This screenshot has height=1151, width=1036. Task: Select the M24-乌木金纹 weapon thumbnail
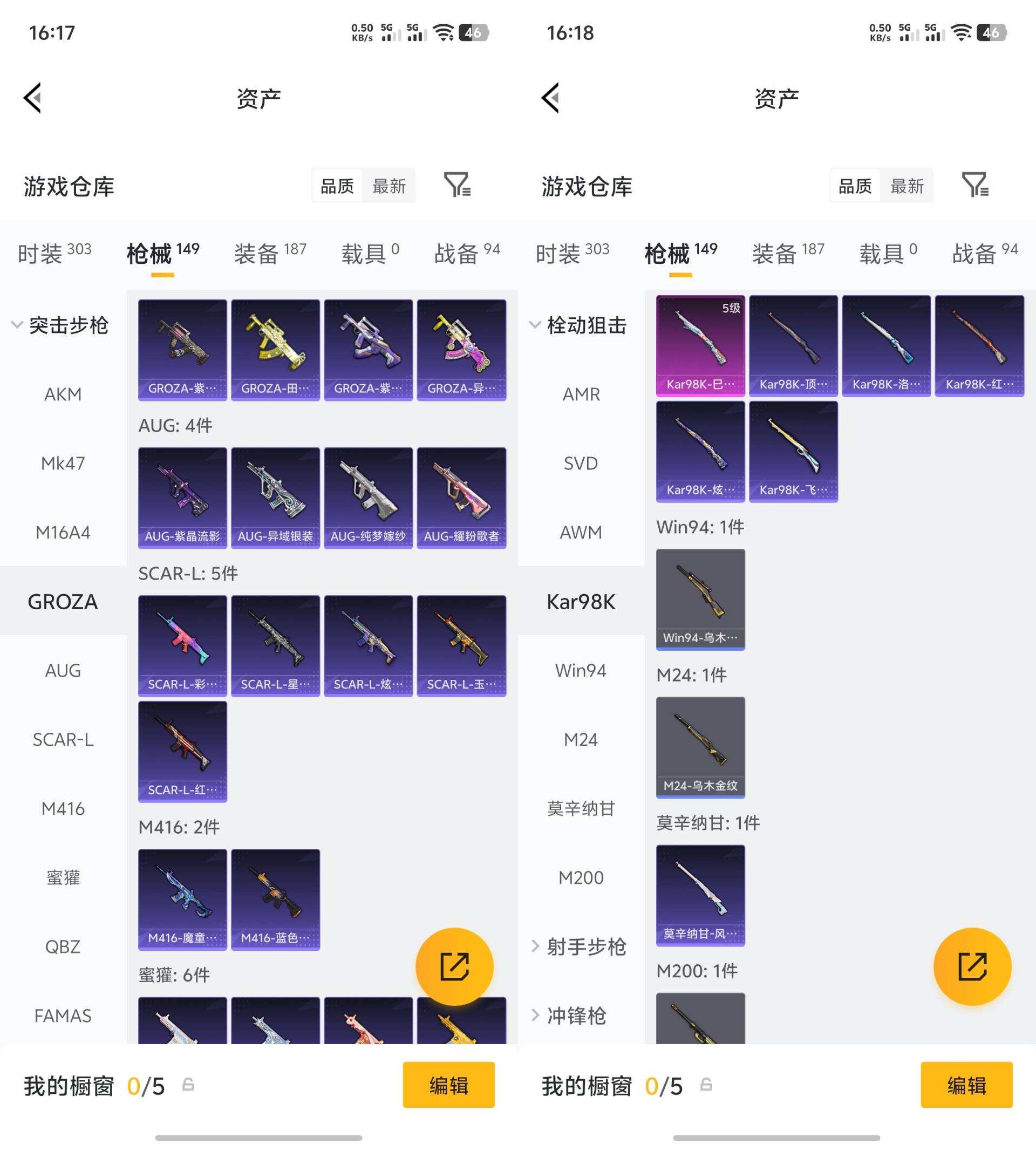(701, 746)
